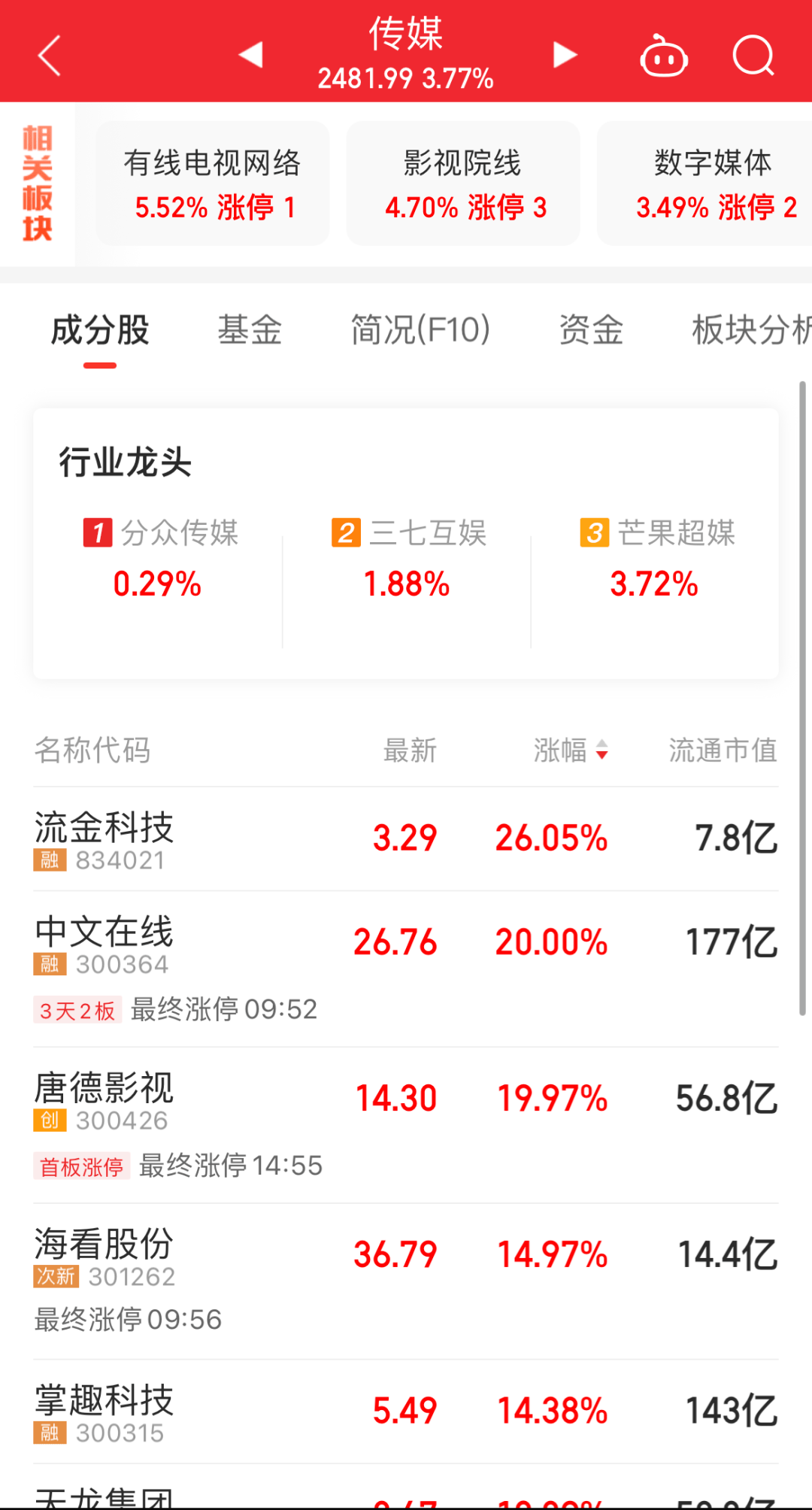Switch to the 简况(F10) tab
Screen dimensions: 812x1510
tap(420, 330)
